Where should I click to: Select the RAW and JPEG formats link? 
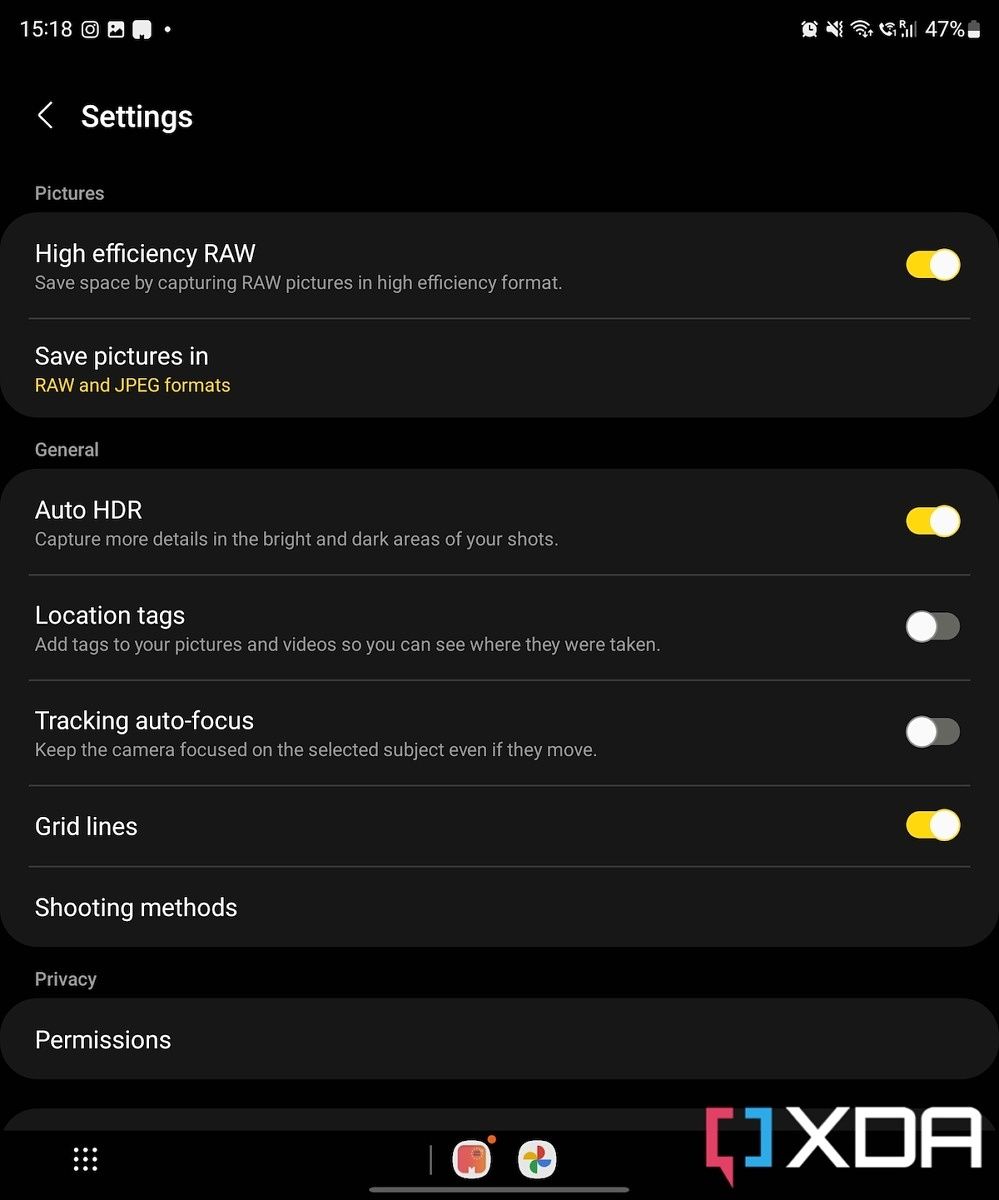(x=132, y=385)
